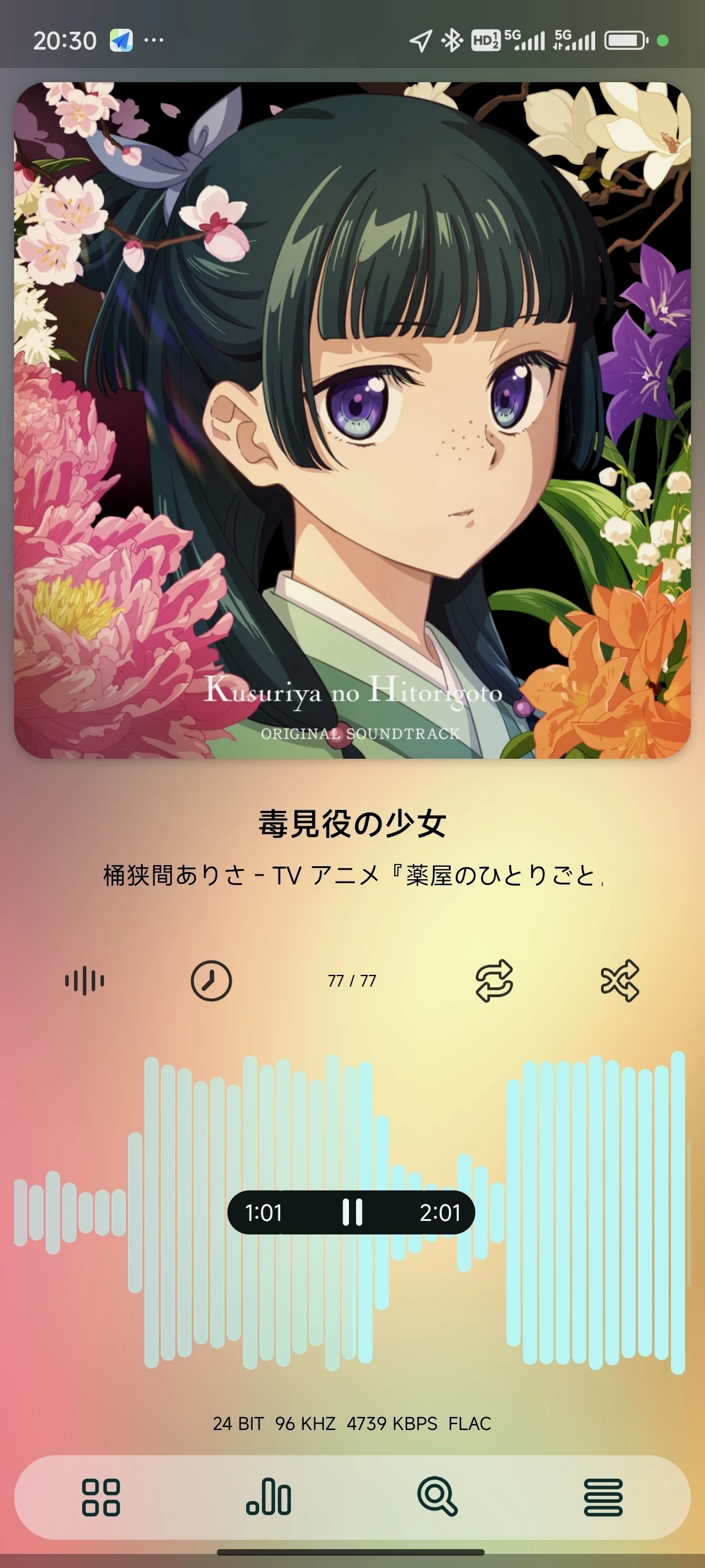The width and height of the screenshot is (705, 1568).
Task: Switch to the bar chart tab
Action: [x=268, y=1498]
